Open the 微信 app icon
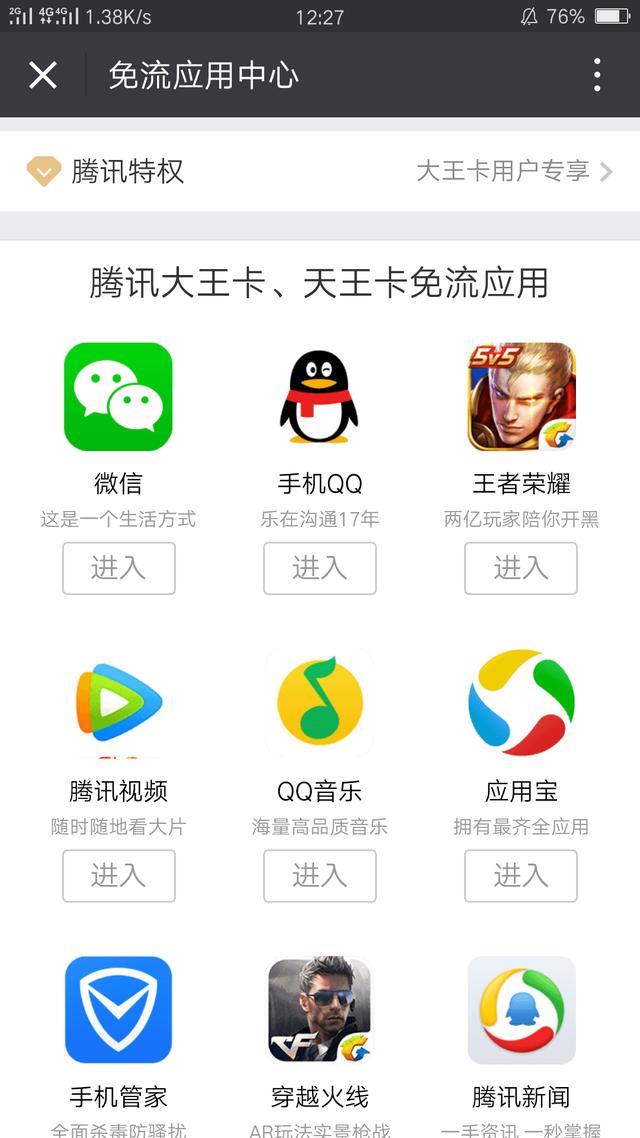Image resolution: width=640 pixels, height=1138 pixels. [119, 397]
